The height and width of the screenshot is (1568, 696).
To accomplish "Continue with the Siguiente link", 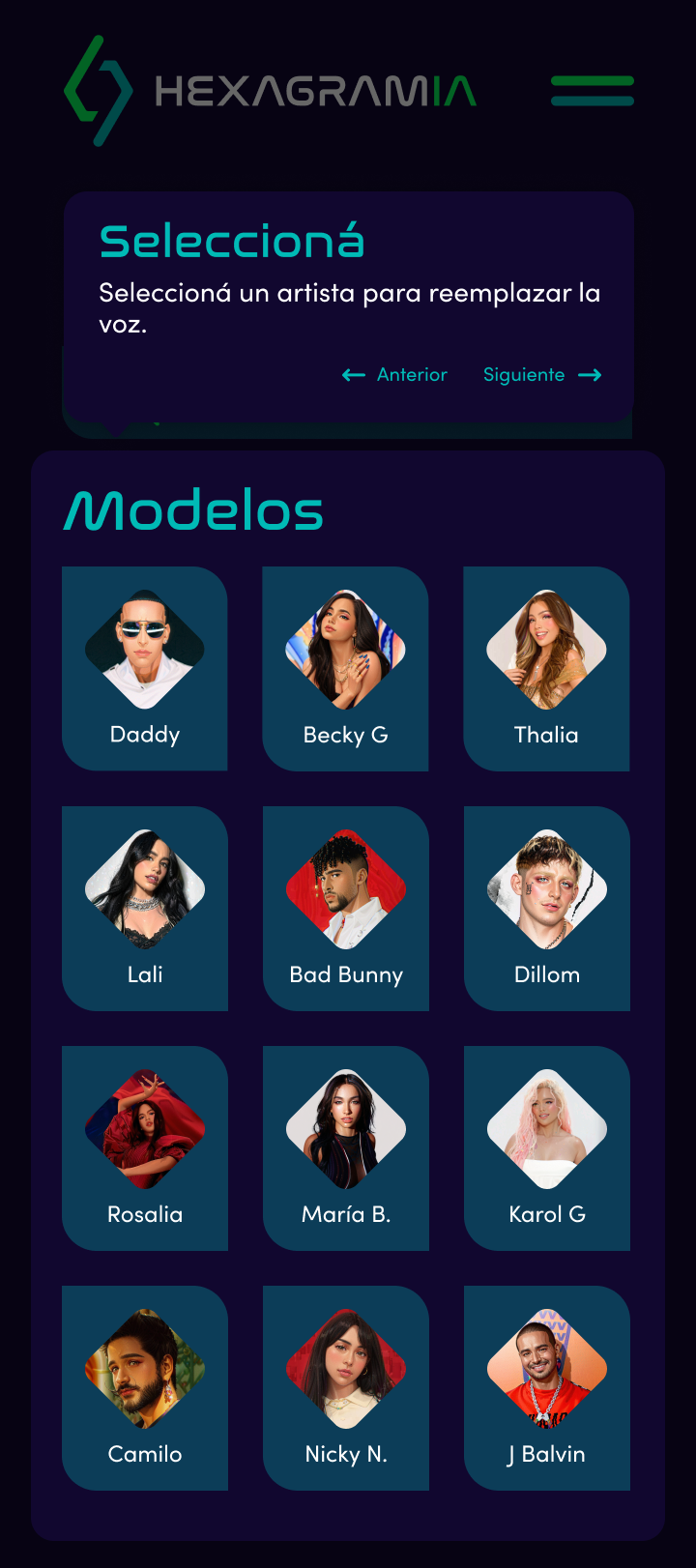I will [541, 375].
